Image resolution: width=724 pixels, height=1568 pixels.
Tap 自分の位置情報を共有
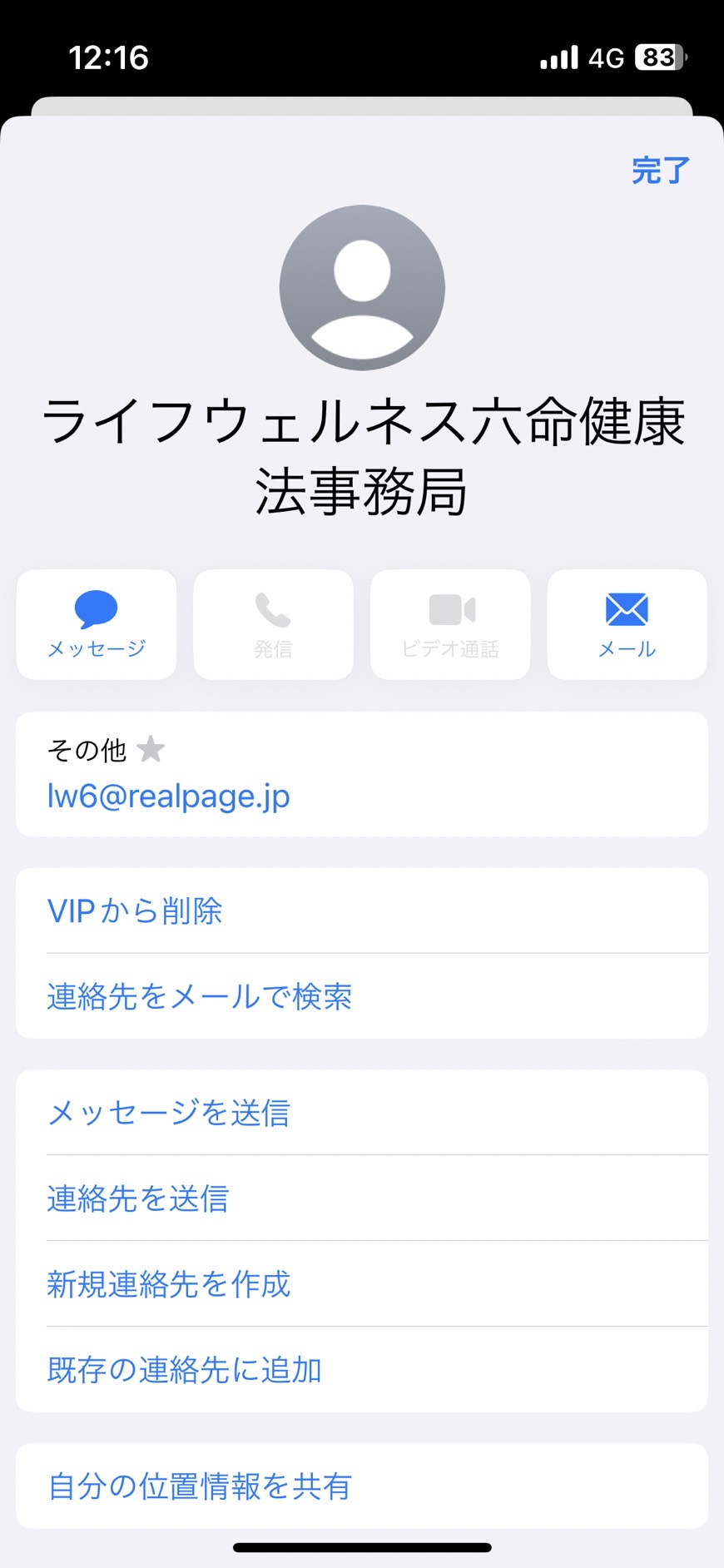362,1486
